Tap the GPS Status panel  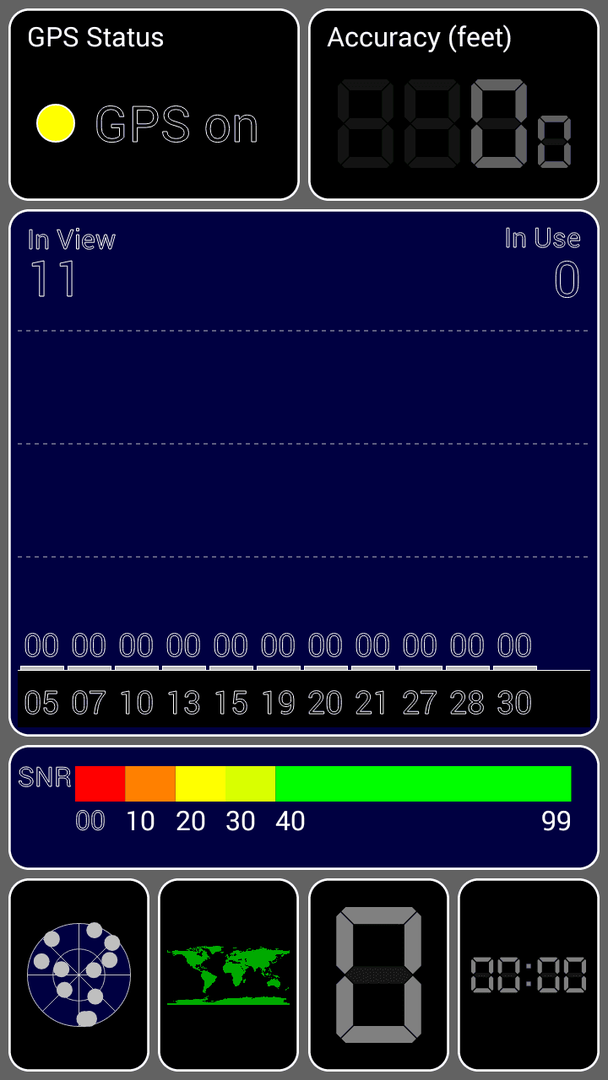click(154, 105)
